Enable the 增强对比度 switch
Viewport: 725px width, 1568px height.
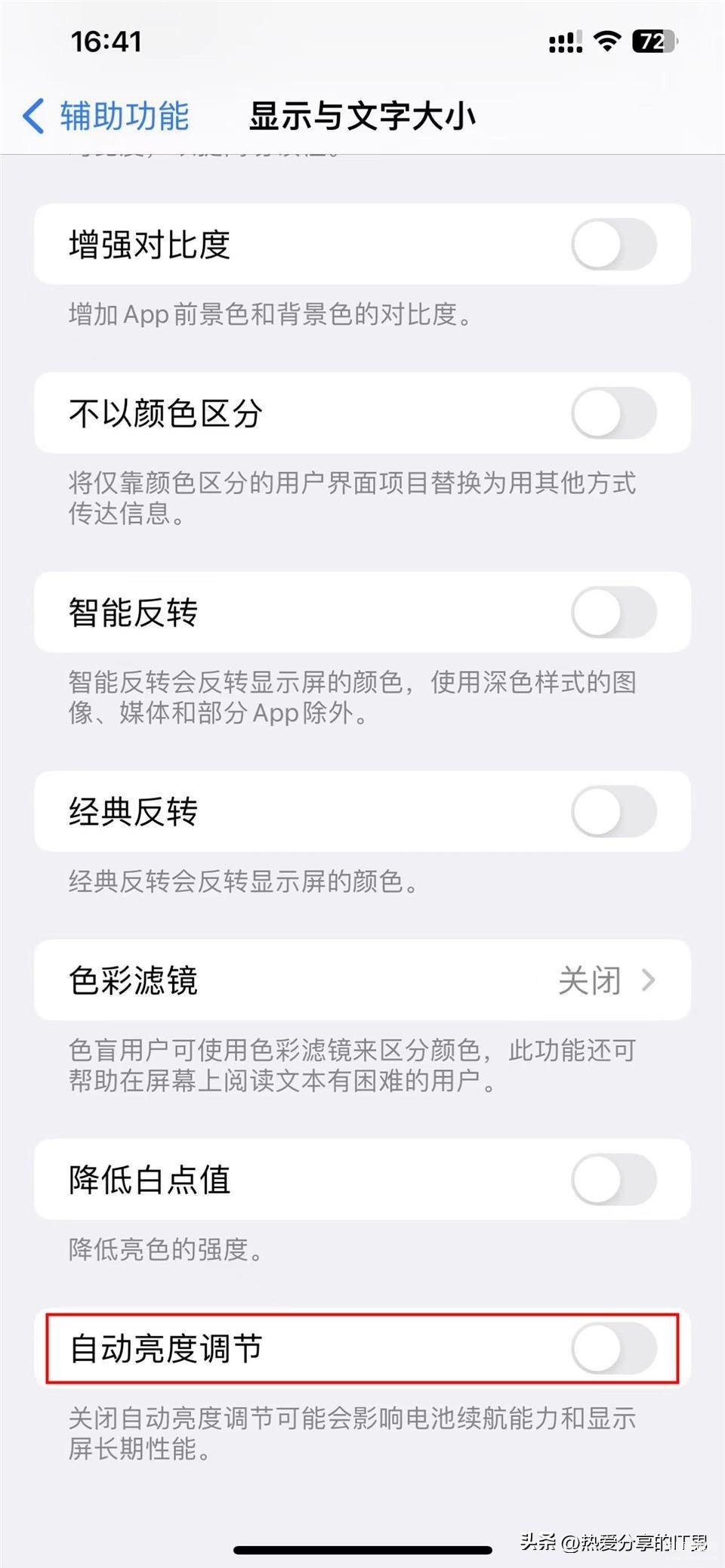coord(614,245)
